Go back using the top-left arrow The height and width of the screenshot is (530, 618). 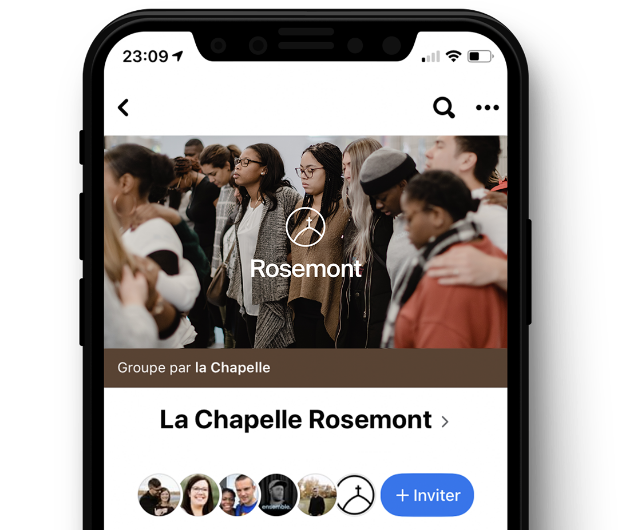pyautogui.click(x=124, y=108)
